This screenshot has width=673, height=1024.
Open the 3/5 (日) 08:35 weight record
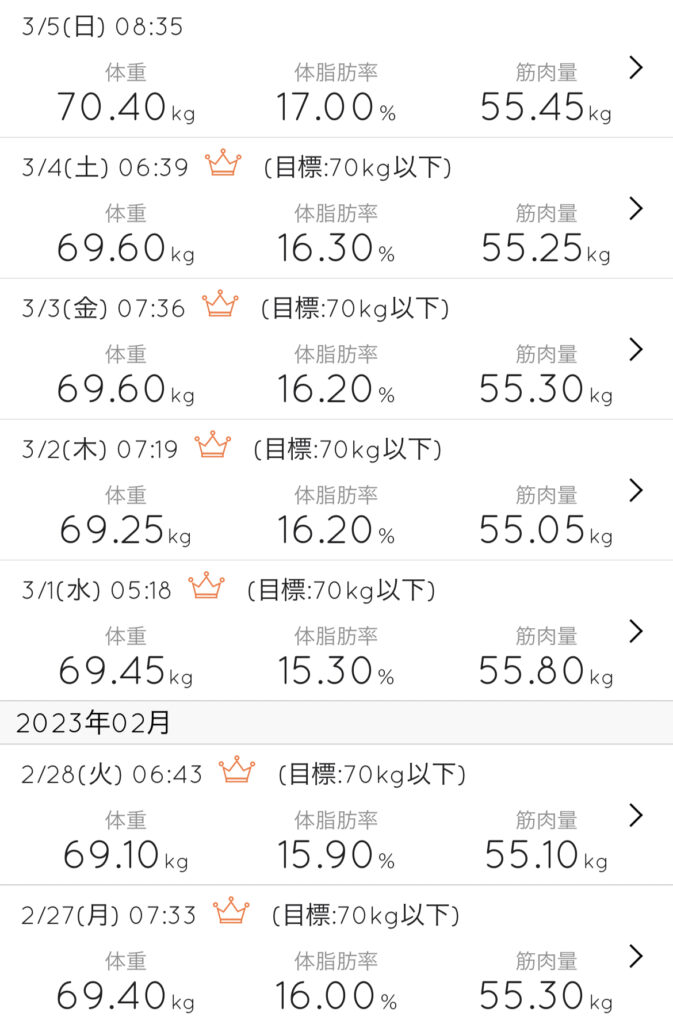tap(635, 68)
